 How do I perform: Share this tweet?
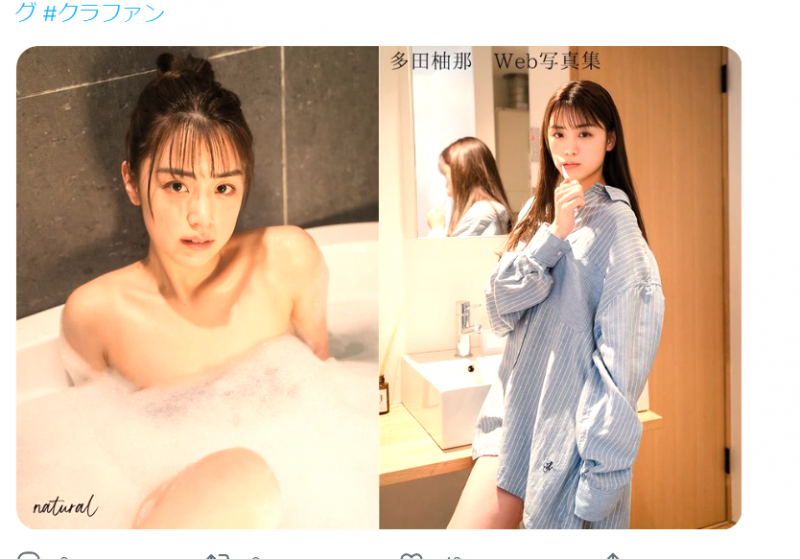tap(613, 556)
